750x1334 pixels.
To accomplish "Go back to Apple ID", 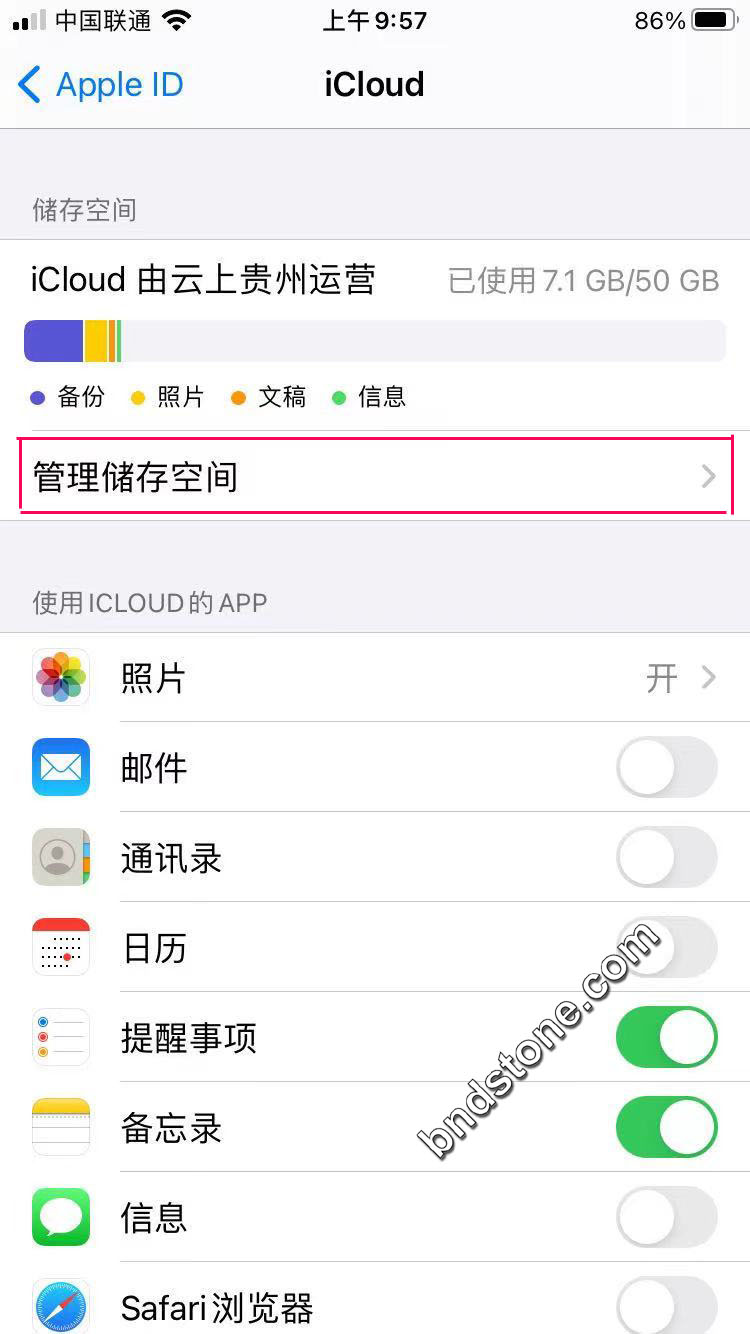I will [100, 85].
